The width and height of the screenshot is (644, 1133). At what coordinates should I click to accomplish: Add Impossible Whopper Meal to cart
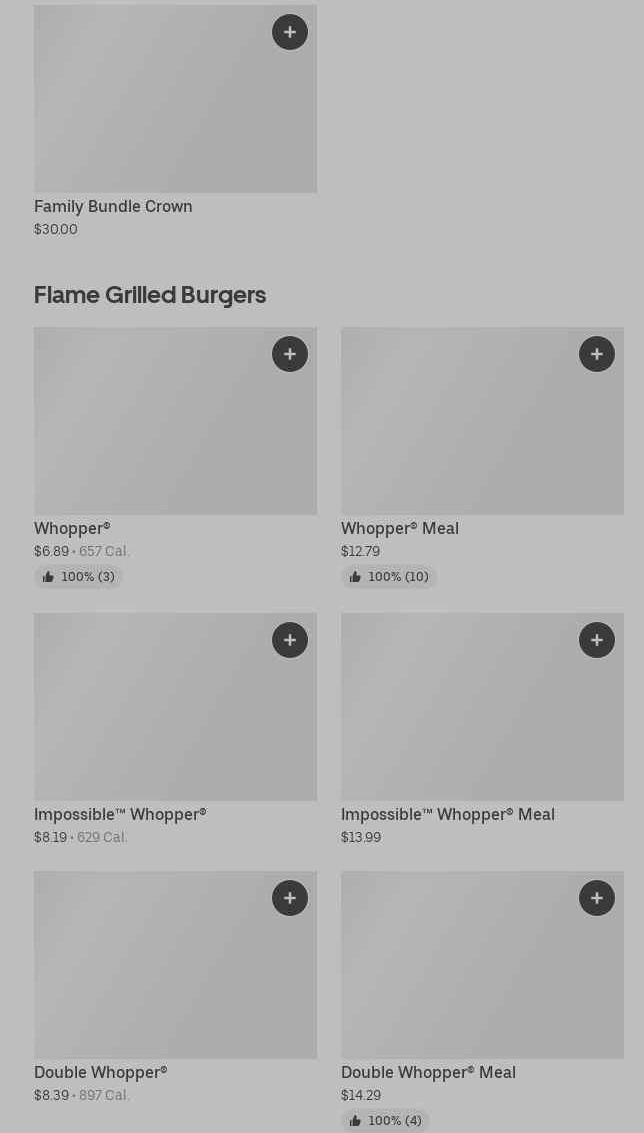pyautogui.click(x=597, y=640)
